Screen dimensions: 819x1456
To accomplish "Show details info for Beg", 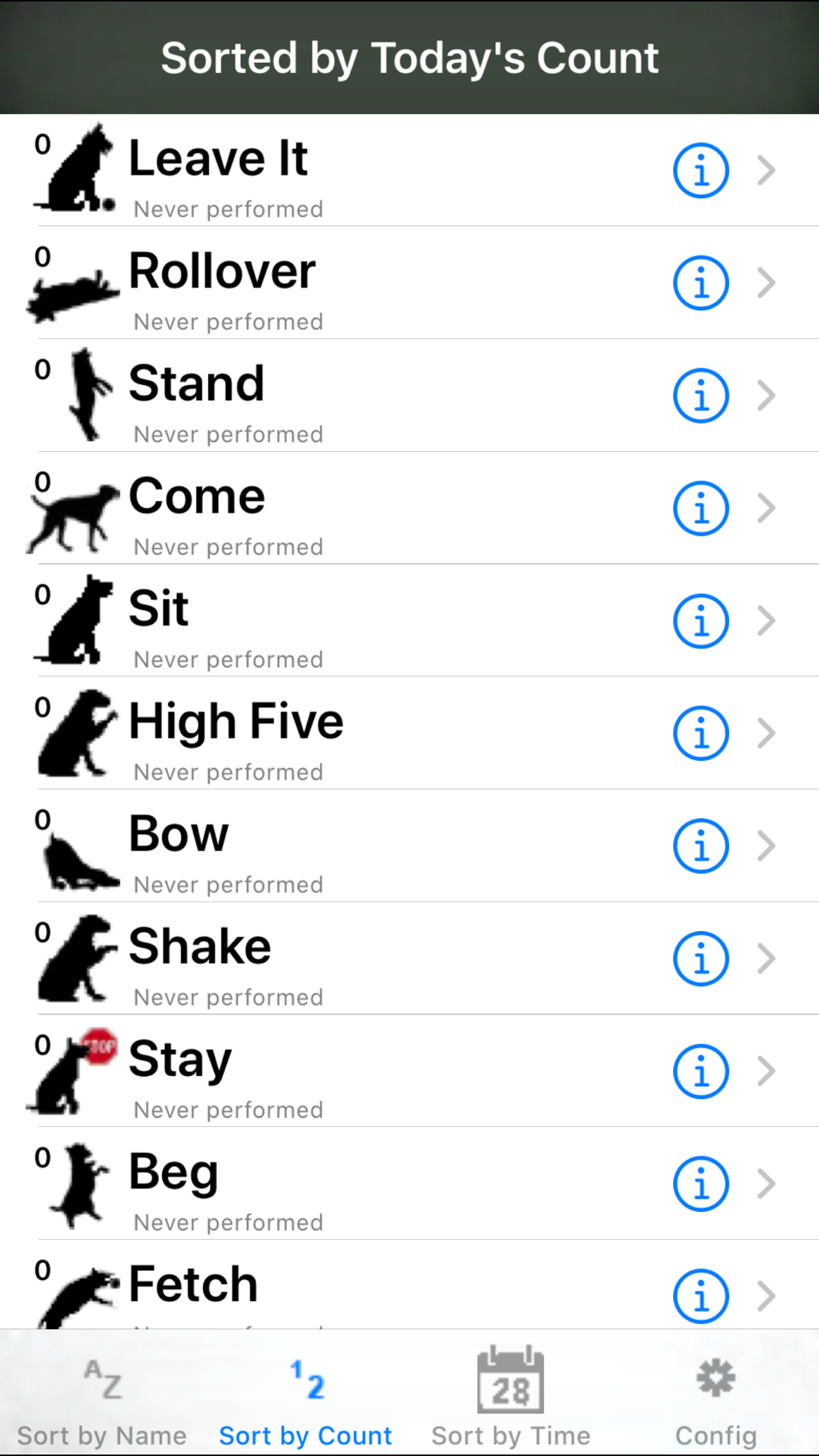I will coord(701,1184).
